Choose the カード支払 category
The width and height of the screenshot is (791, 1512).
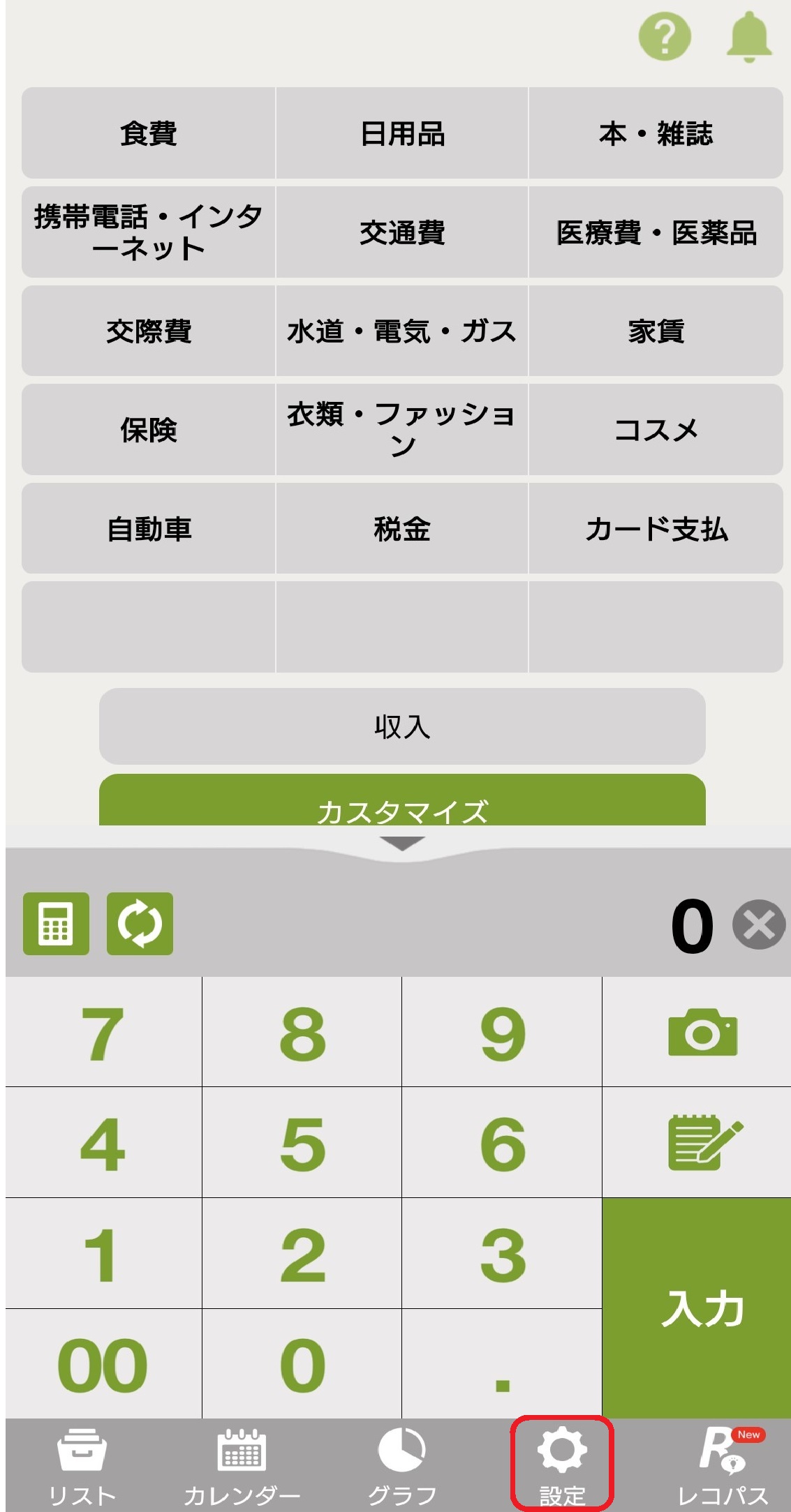tap(656, 528)
